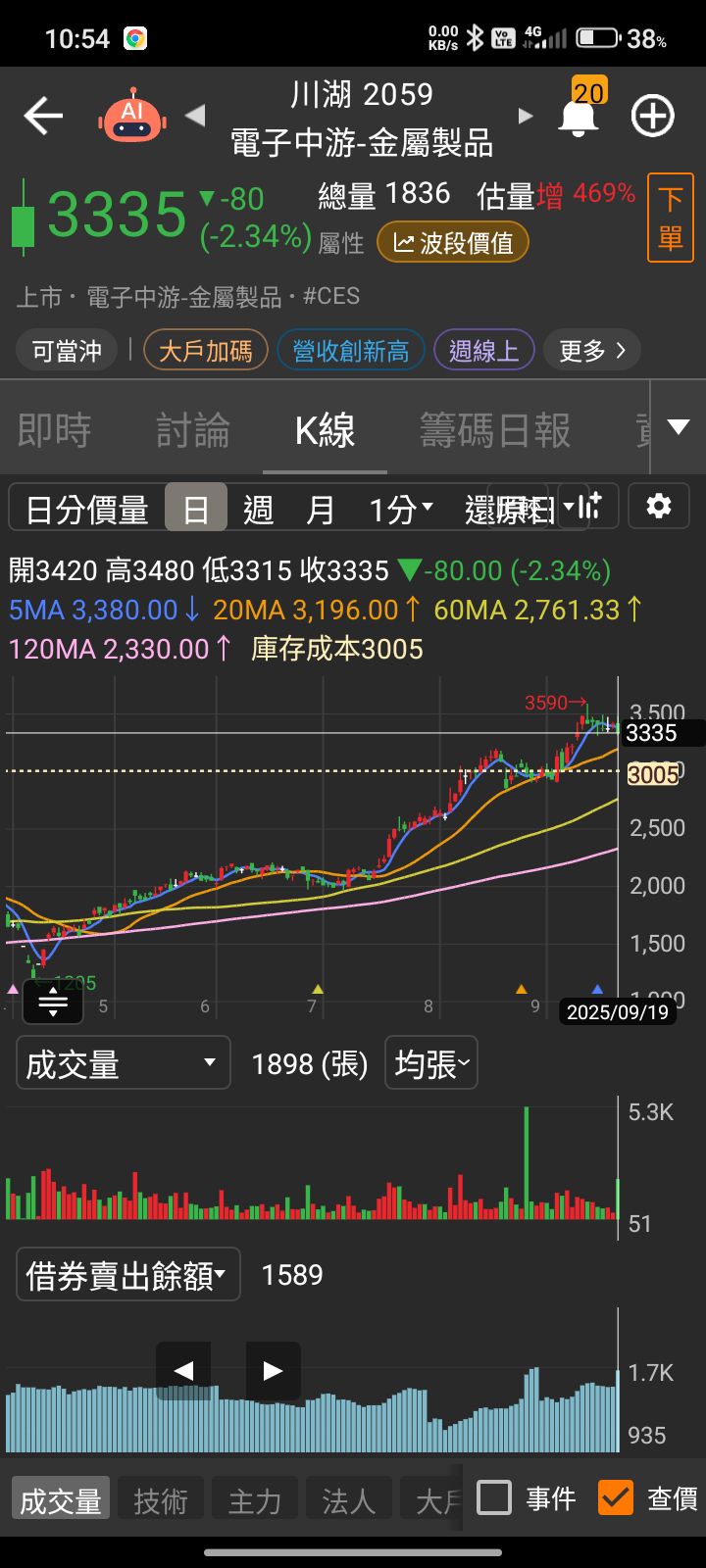Select the 大戶加碼 chip

205,351
